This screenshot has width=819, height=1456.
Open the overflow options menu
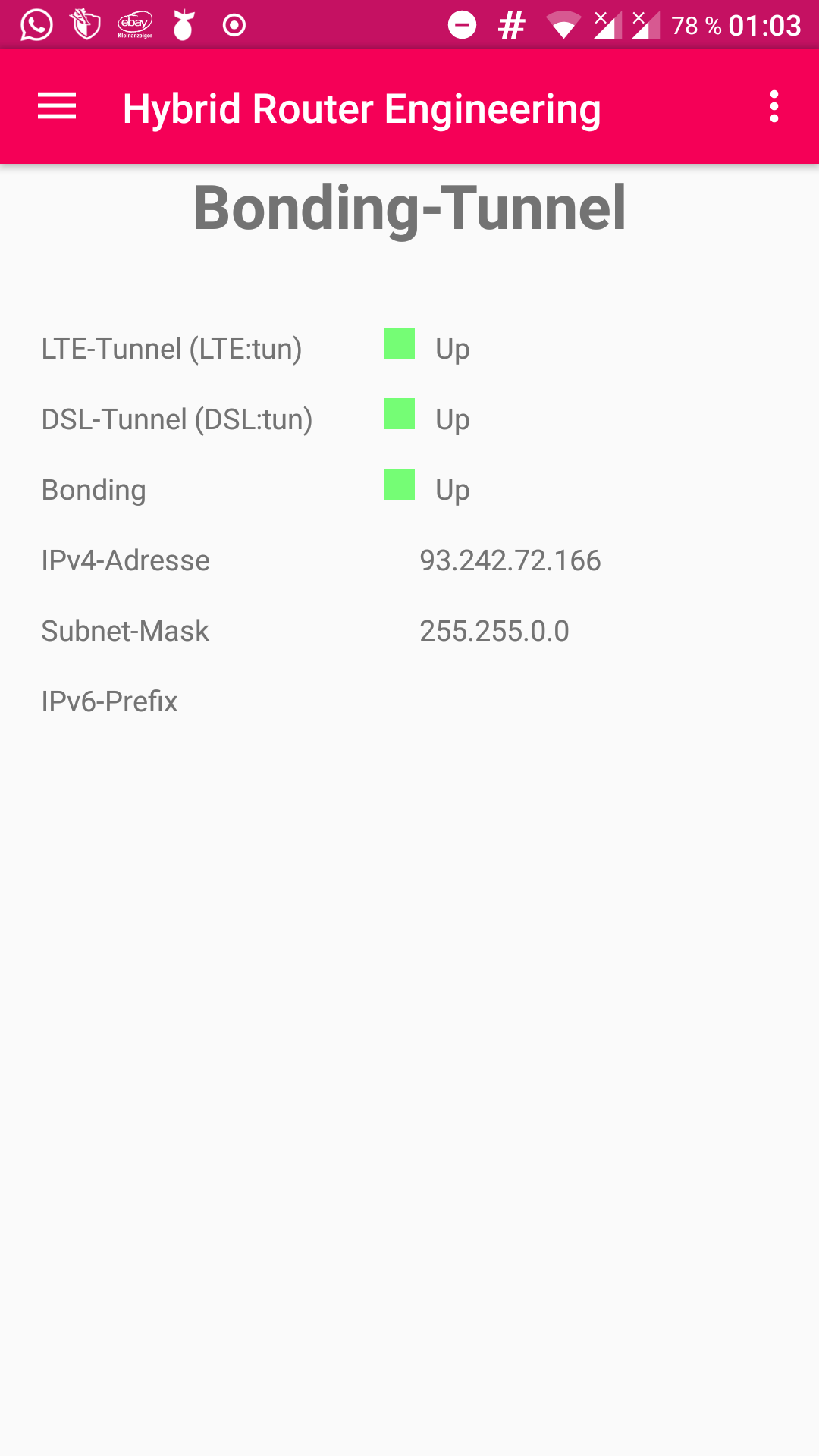click(773, 107)
